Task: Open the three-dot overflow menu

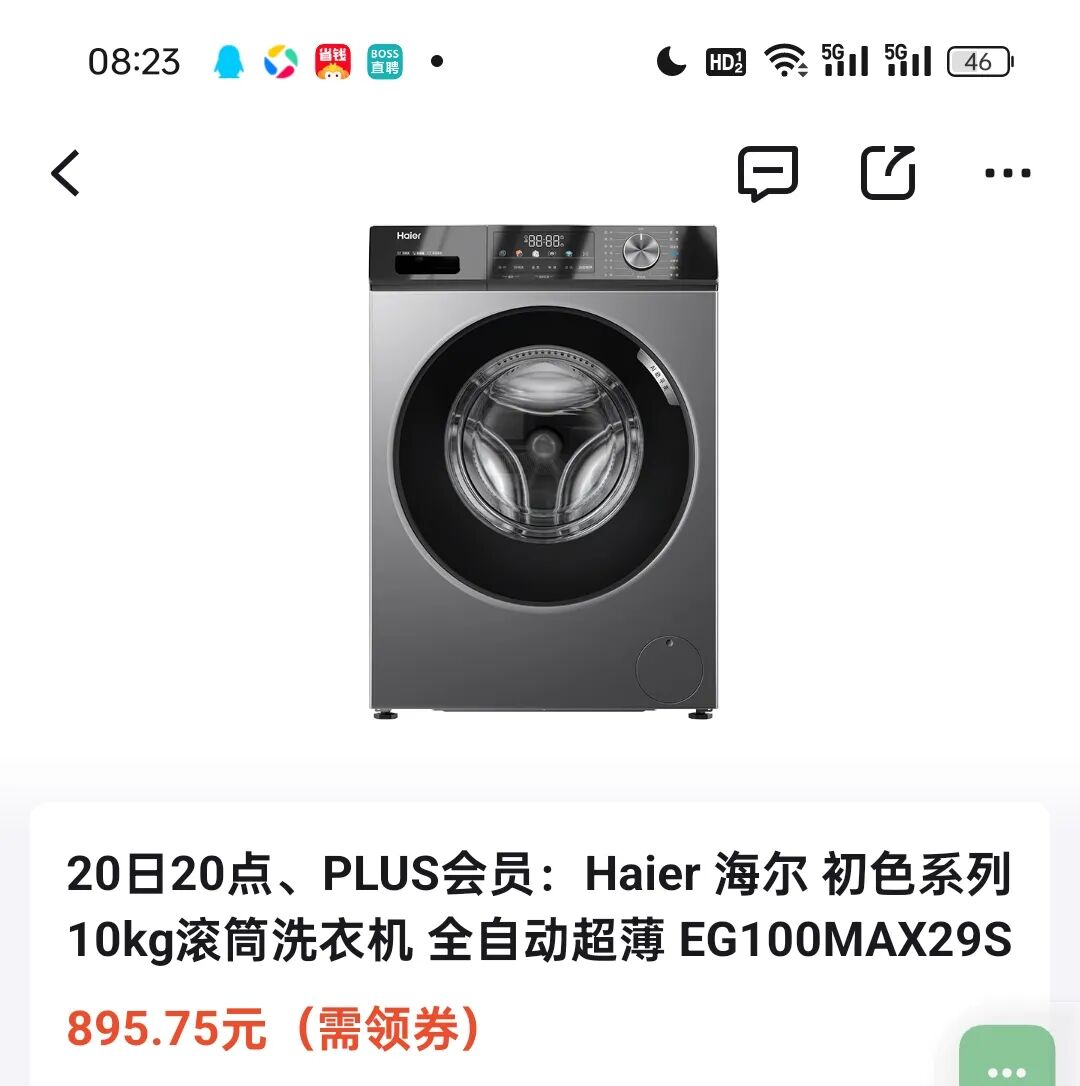Action: click(x=1007, y=173)
